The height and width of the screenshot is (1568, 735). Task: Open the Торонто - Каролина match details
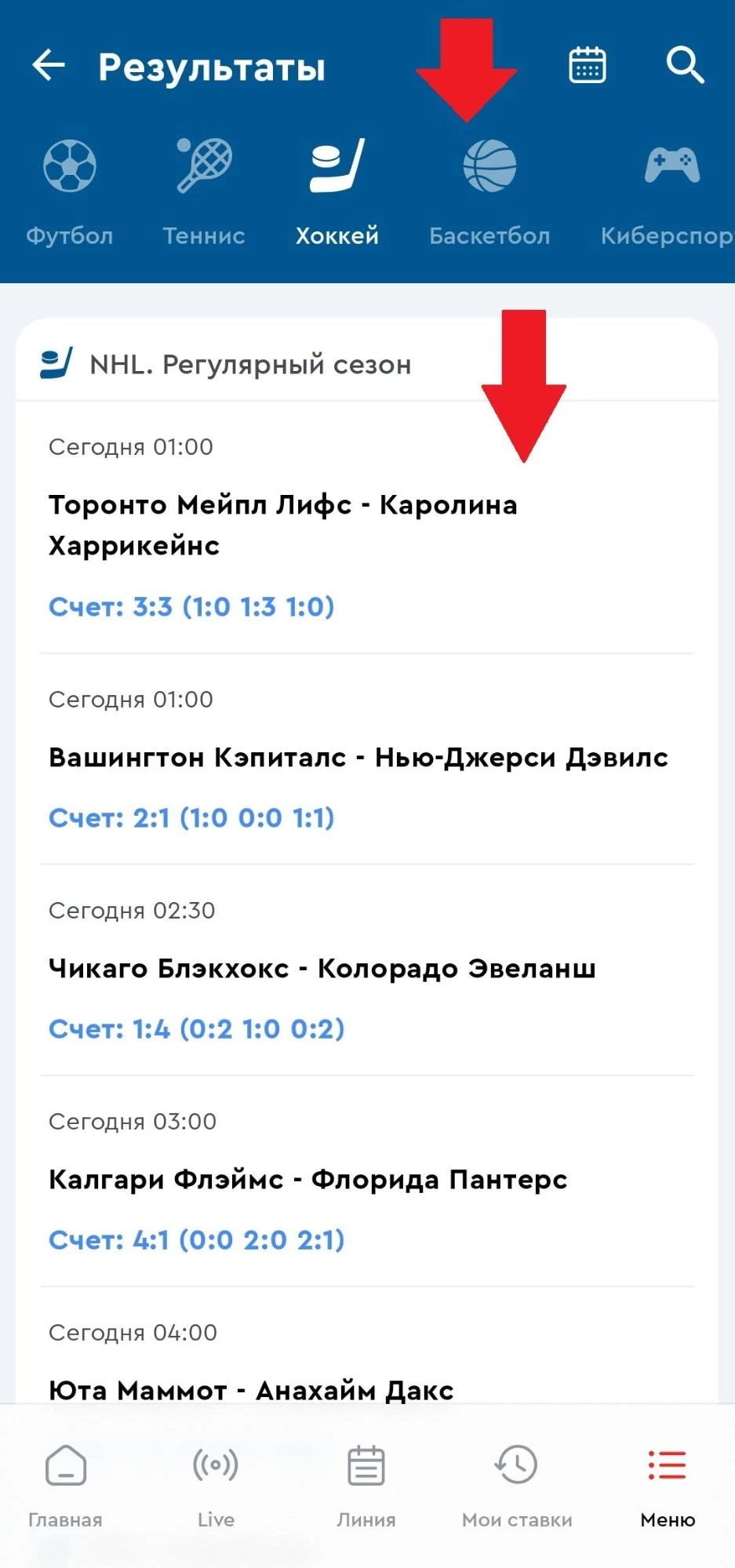[x=284, y=524]
